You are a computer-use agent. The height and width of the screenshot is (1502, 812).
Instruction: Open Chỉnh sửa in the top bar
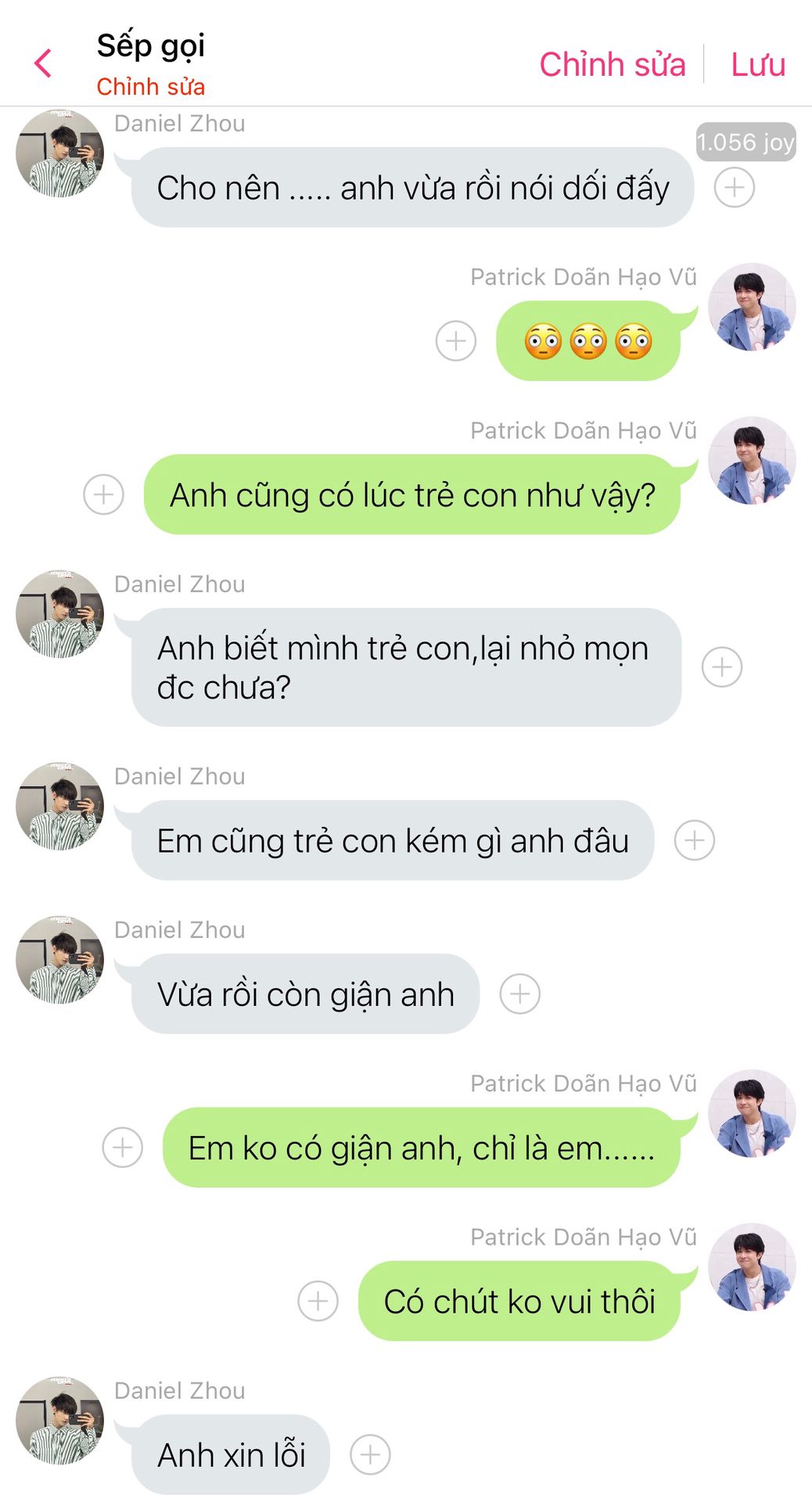tap(612, 64)
